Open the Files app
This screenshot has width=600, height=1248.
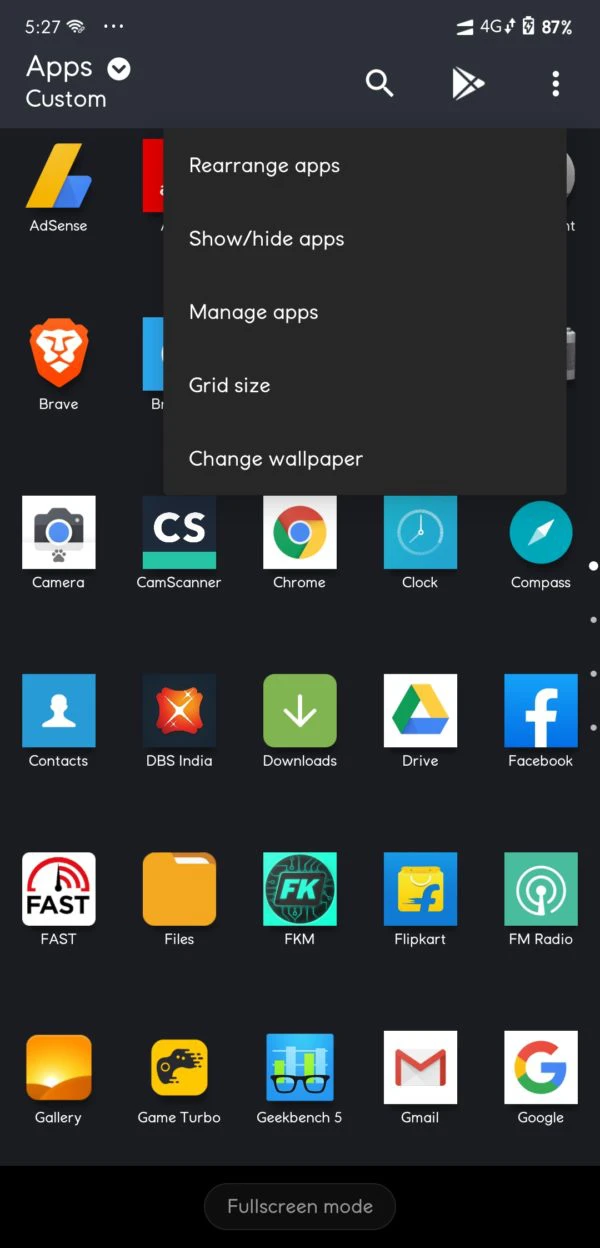[x=179, y=900]
